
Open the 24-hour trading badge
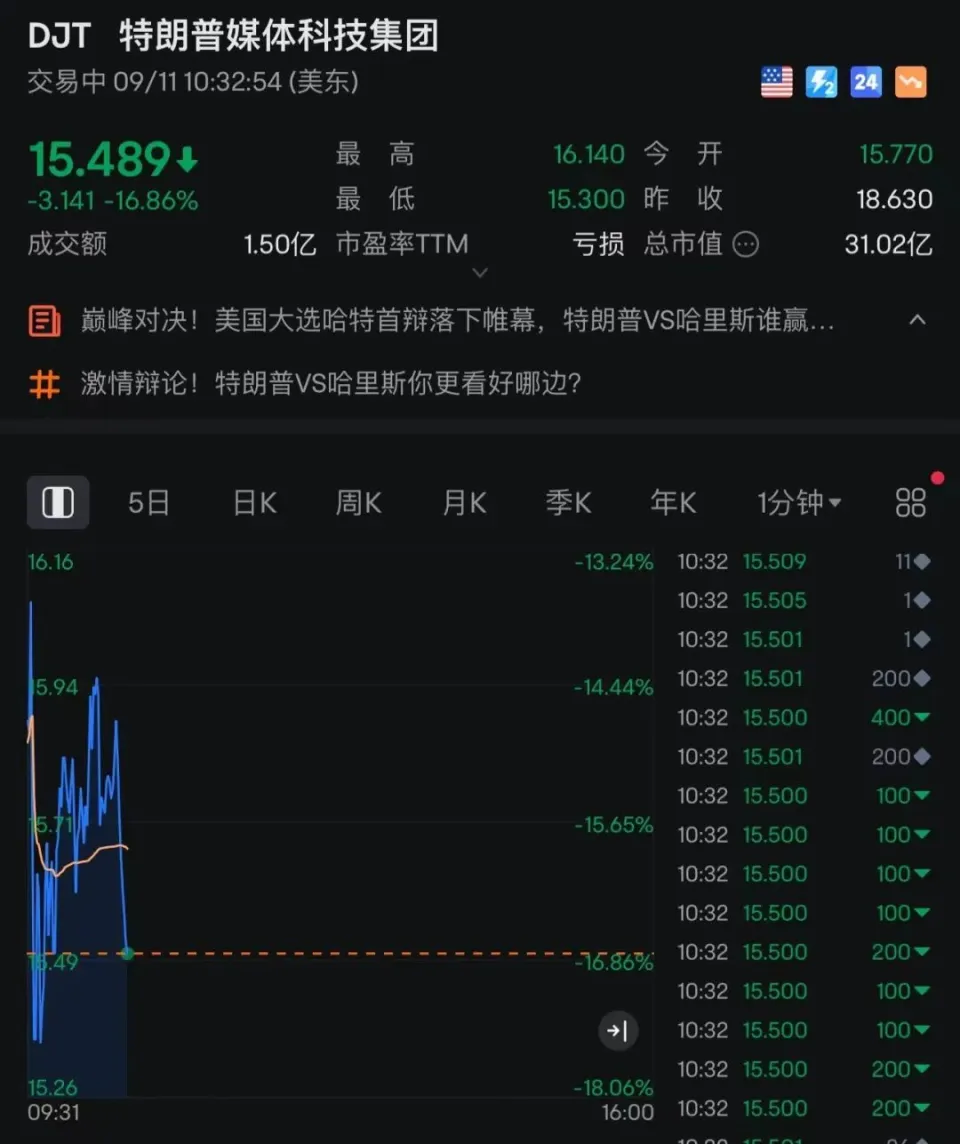click(866, 82)
